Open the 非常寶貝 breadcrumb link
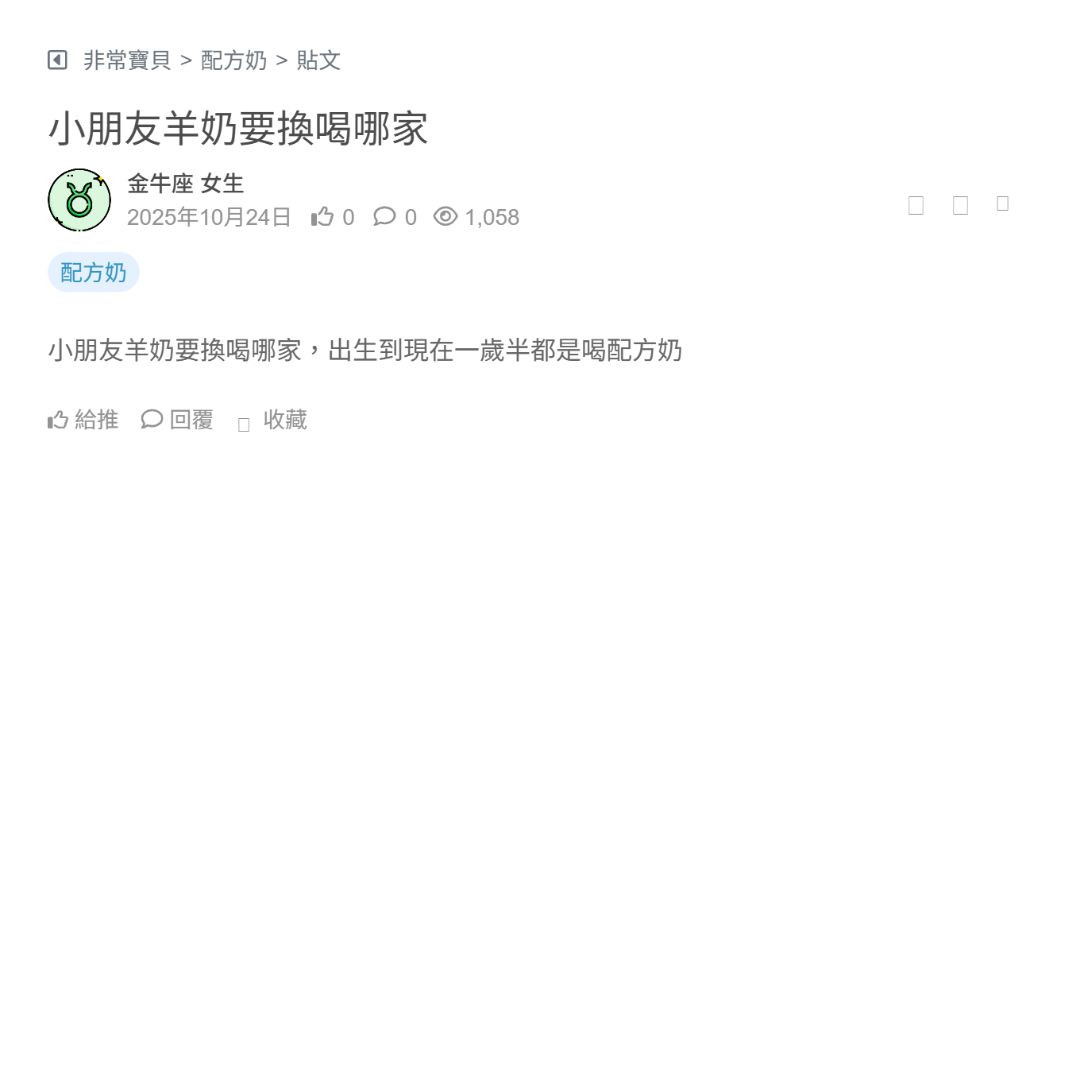 coord(127,60)
